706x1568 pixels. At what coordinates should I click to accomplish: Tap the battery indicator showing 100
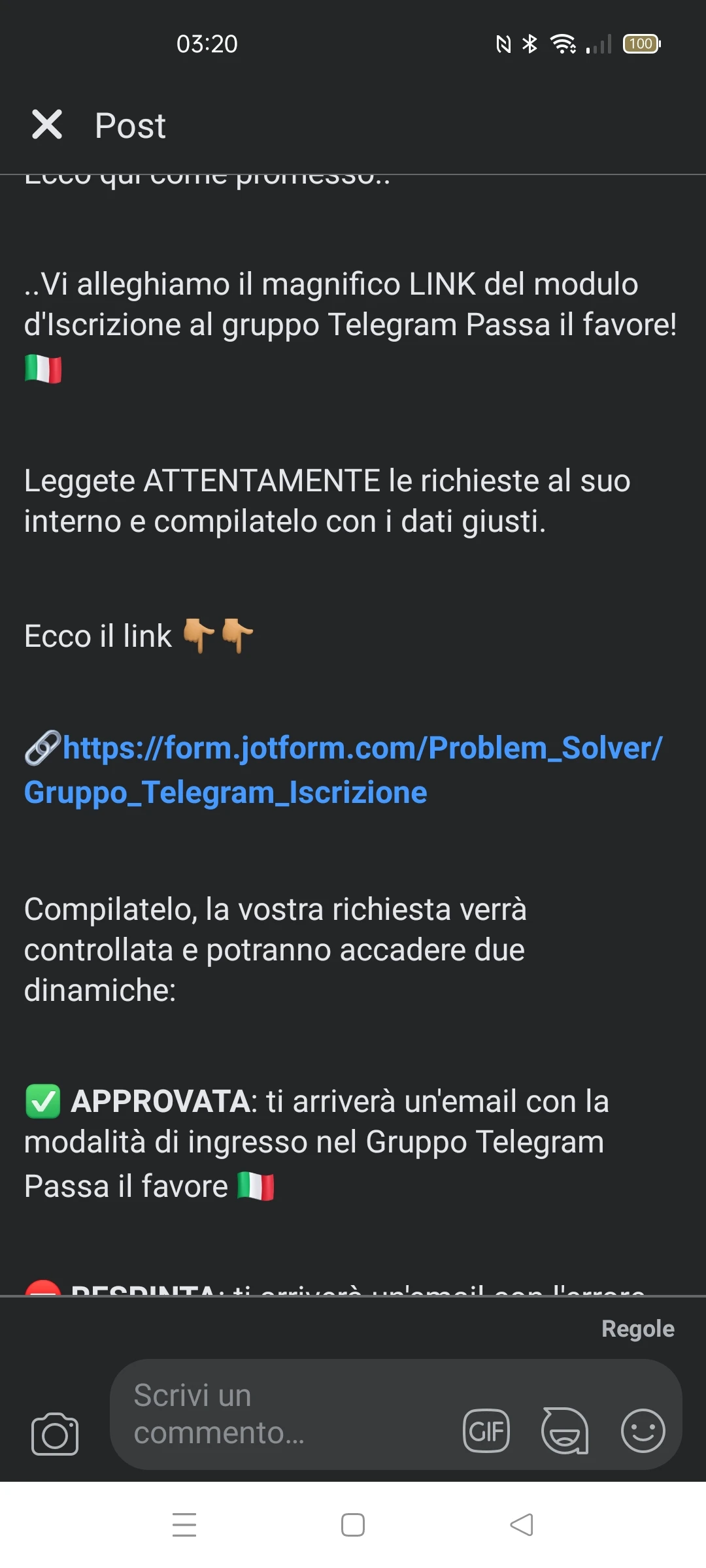[x=641, y=43]
